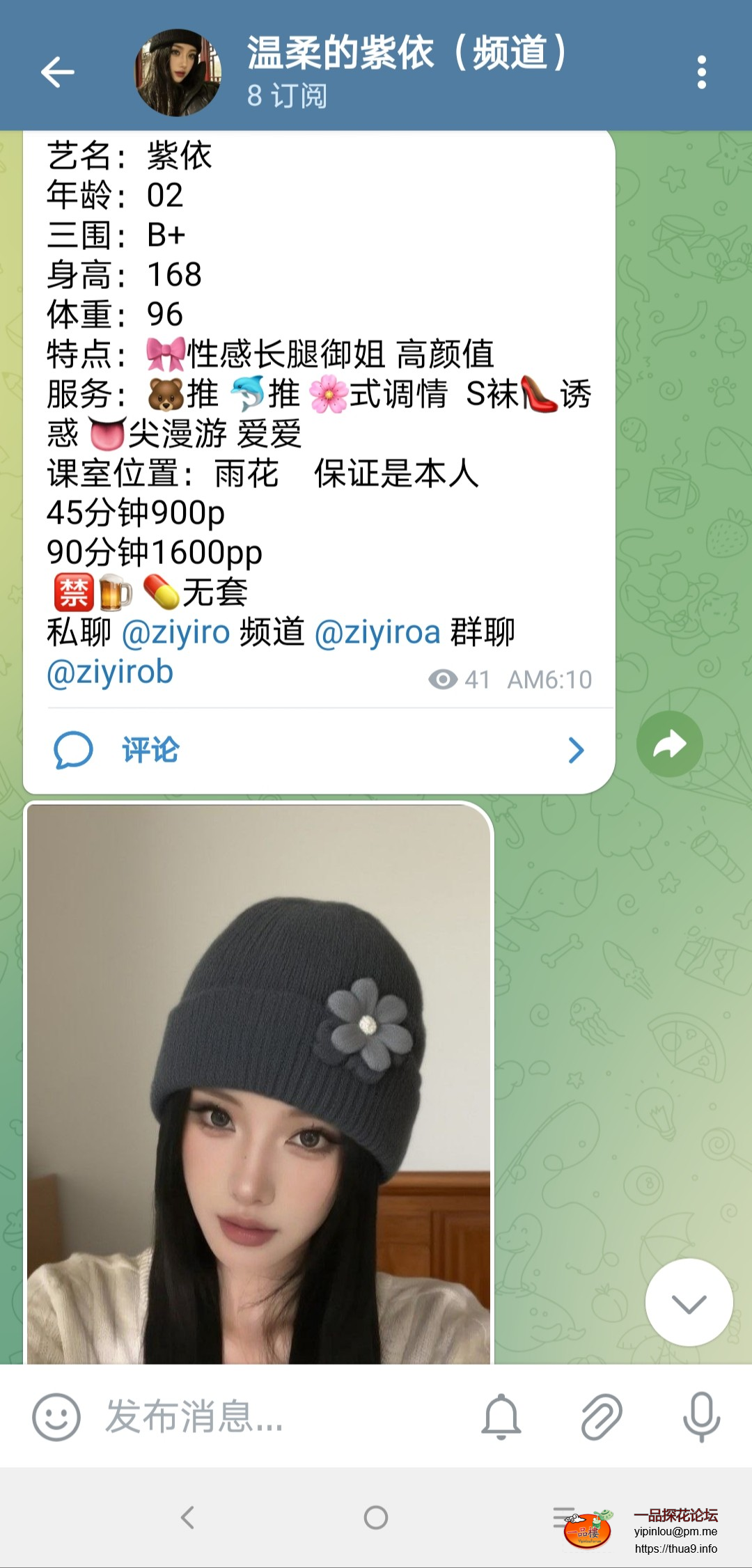The image size is (752, 1568).
Task: Tap the system back button
Action: pos(188,1518)
